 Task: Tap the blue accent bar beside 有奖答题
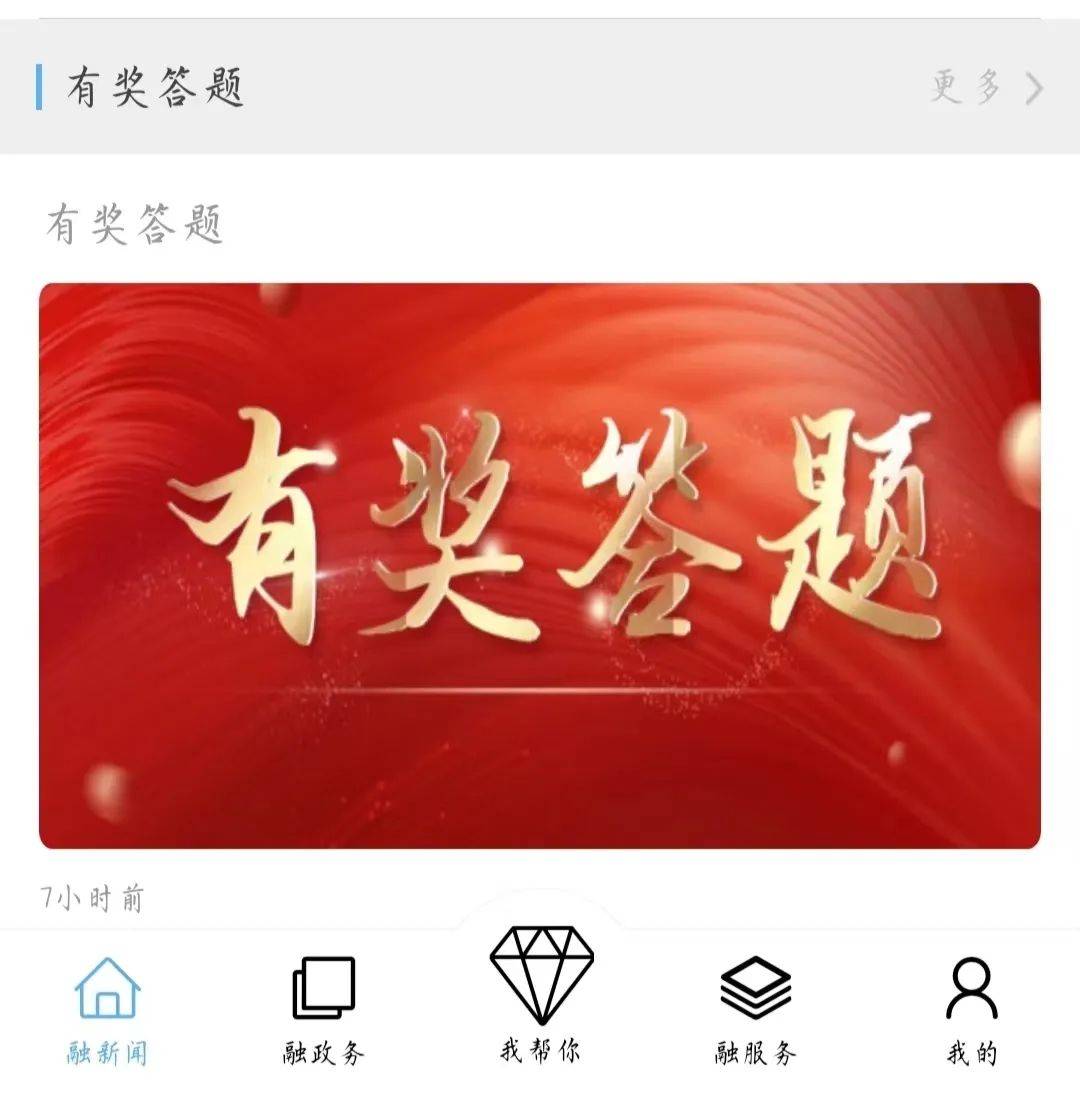(x=39, y=90)
